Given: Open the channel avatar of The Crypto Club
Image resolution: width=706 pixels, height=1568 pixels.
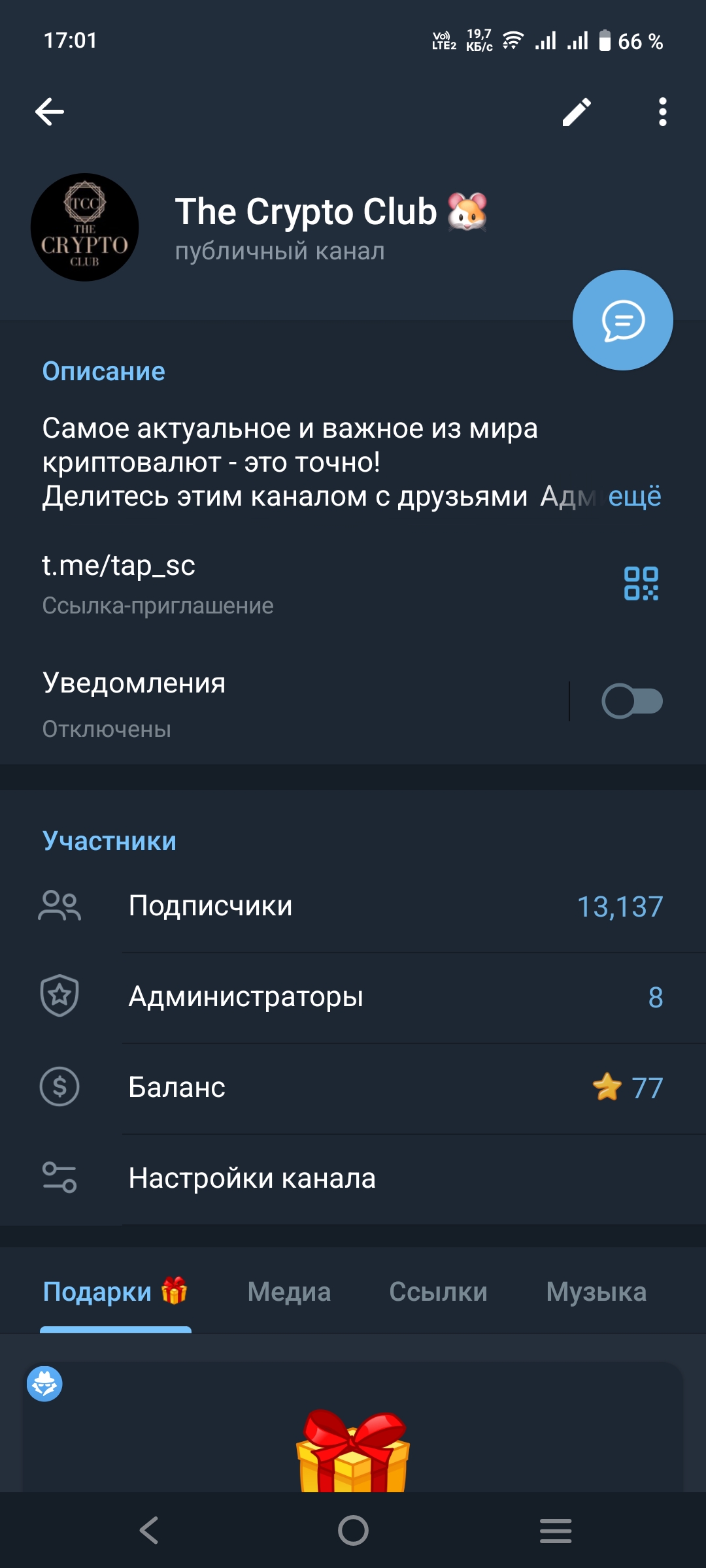Looking at the screenshot, I should click(x=85, y=226).
